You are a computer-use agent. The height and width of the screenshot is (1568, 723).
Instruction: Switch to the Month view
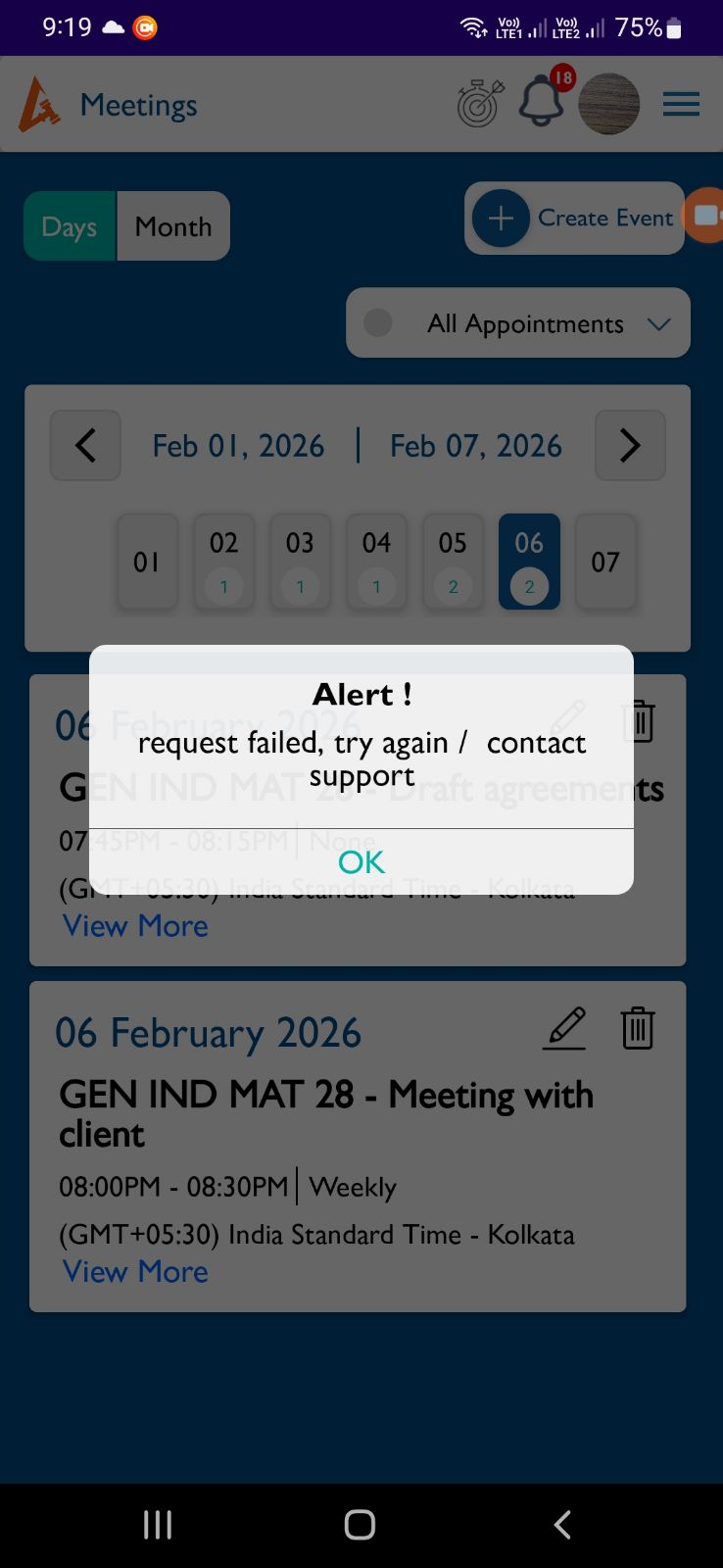click(173, 226)
